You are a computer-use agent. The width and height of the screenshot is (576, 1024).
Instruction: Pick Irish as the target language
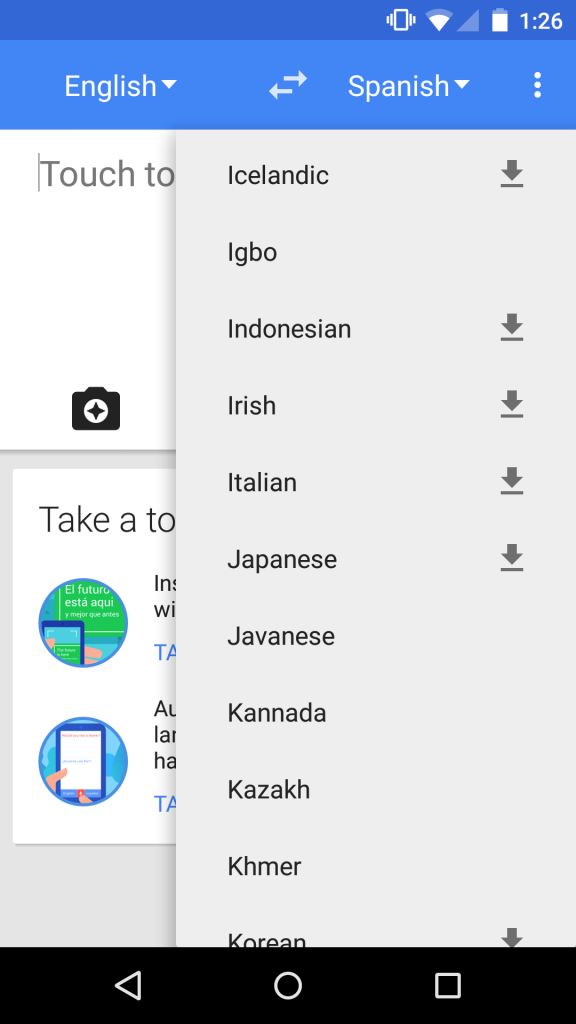coord(376,406)
